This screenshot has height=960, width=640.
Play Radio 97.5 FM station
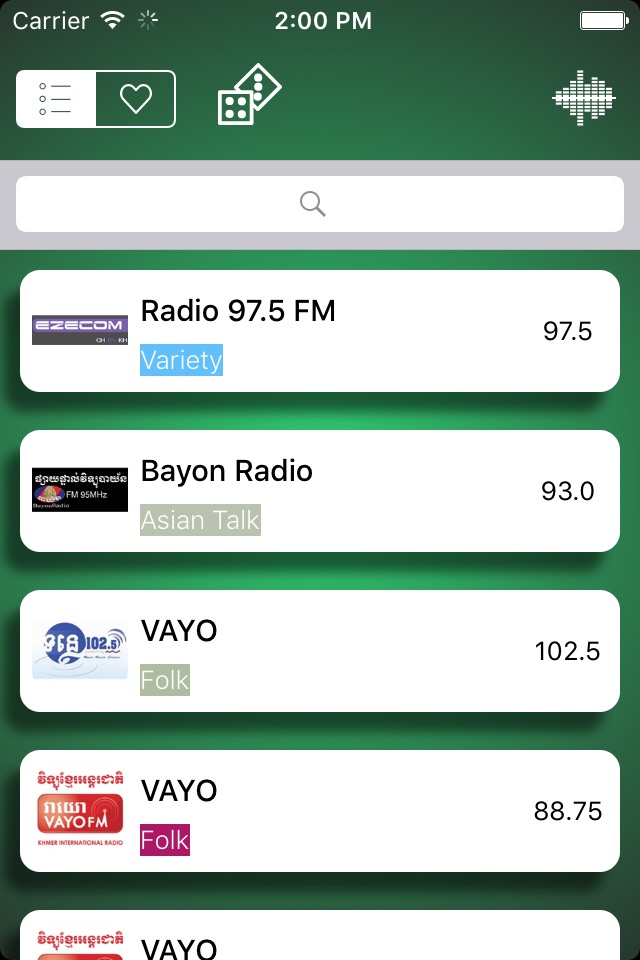point(320,331)
